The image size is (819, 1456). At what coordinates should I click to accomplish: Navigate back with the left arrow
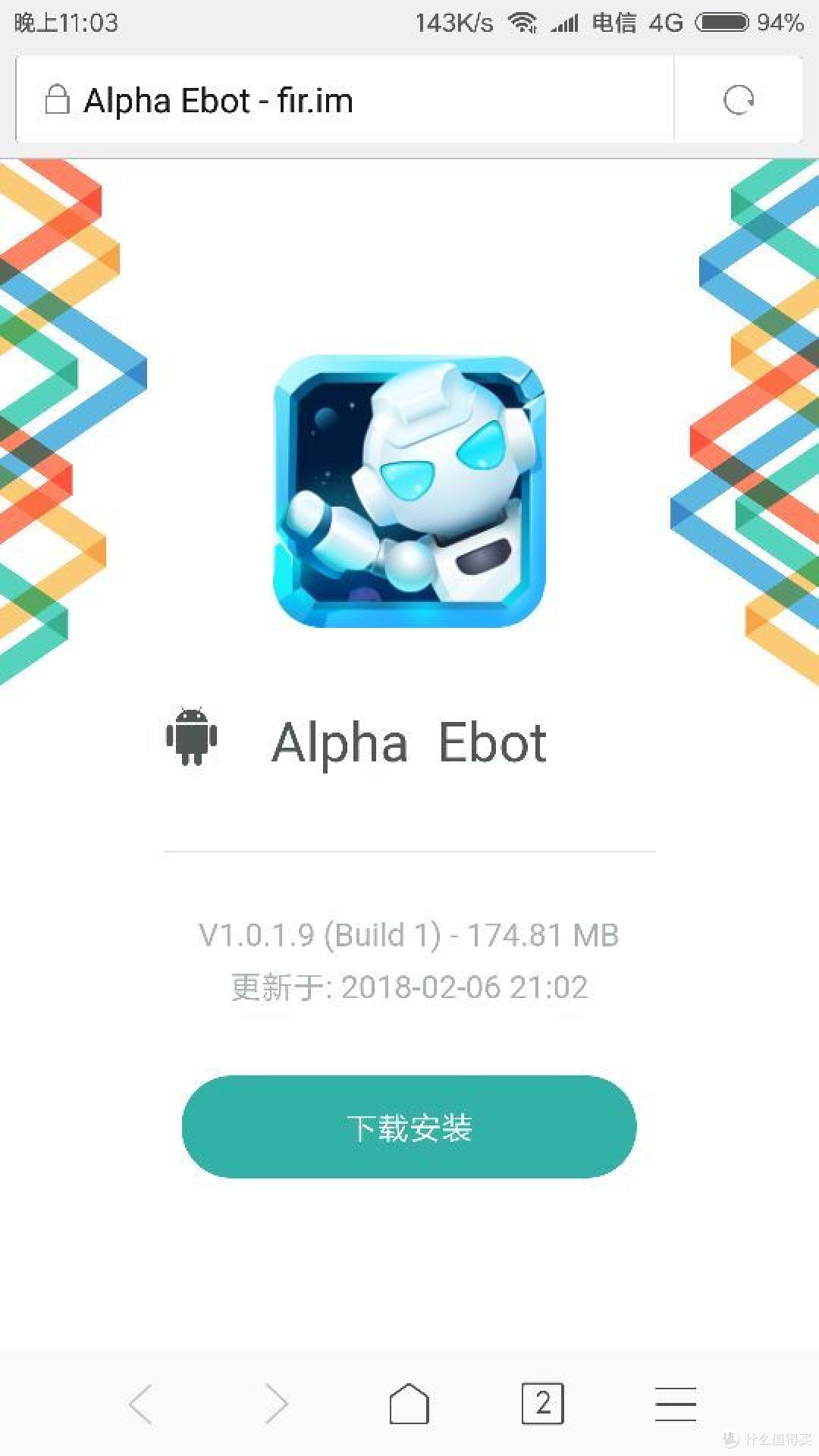[x=140, y=1403]
